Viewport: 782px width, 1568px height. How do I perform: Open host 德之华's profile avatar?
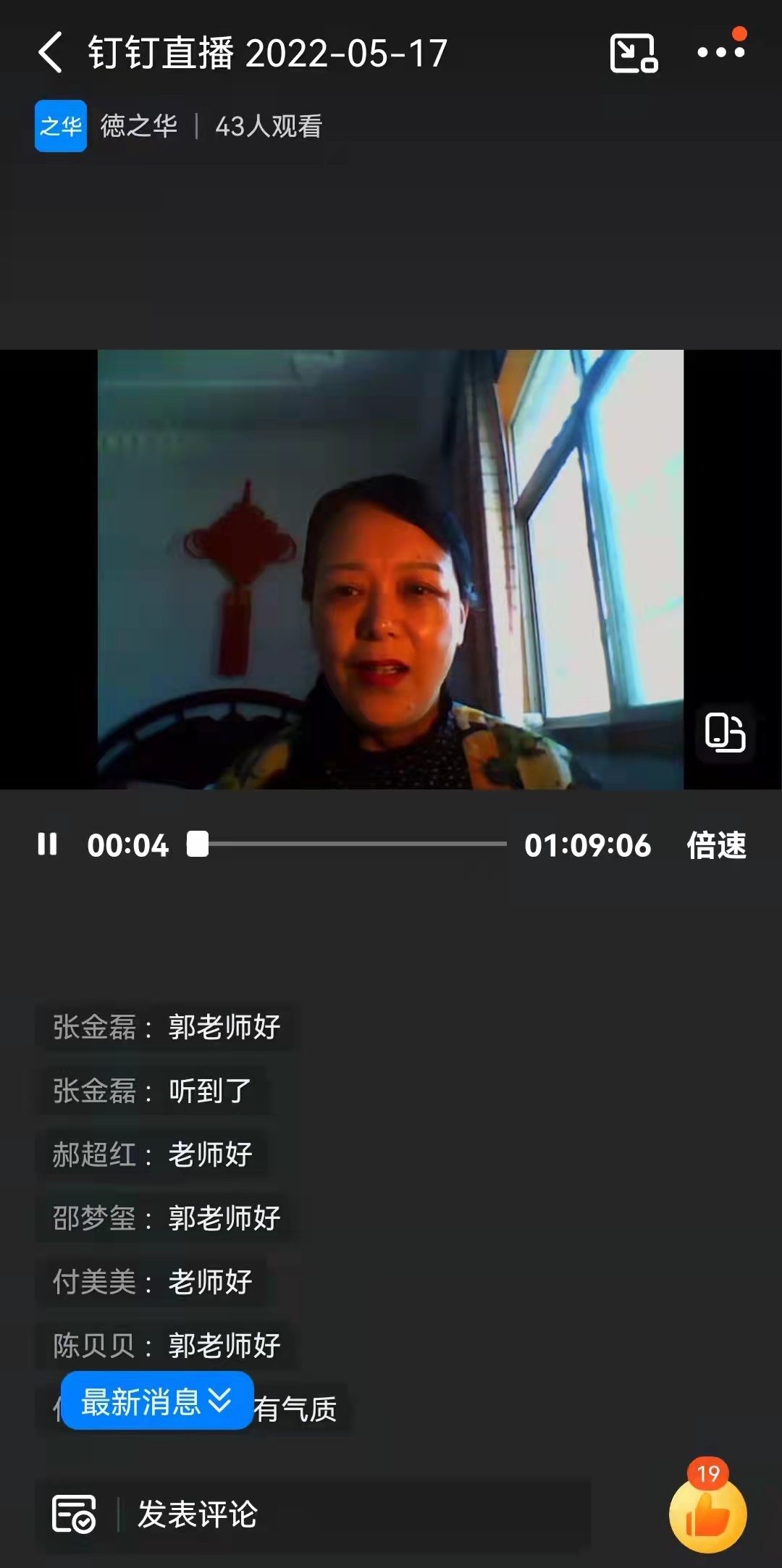point(61,126)
